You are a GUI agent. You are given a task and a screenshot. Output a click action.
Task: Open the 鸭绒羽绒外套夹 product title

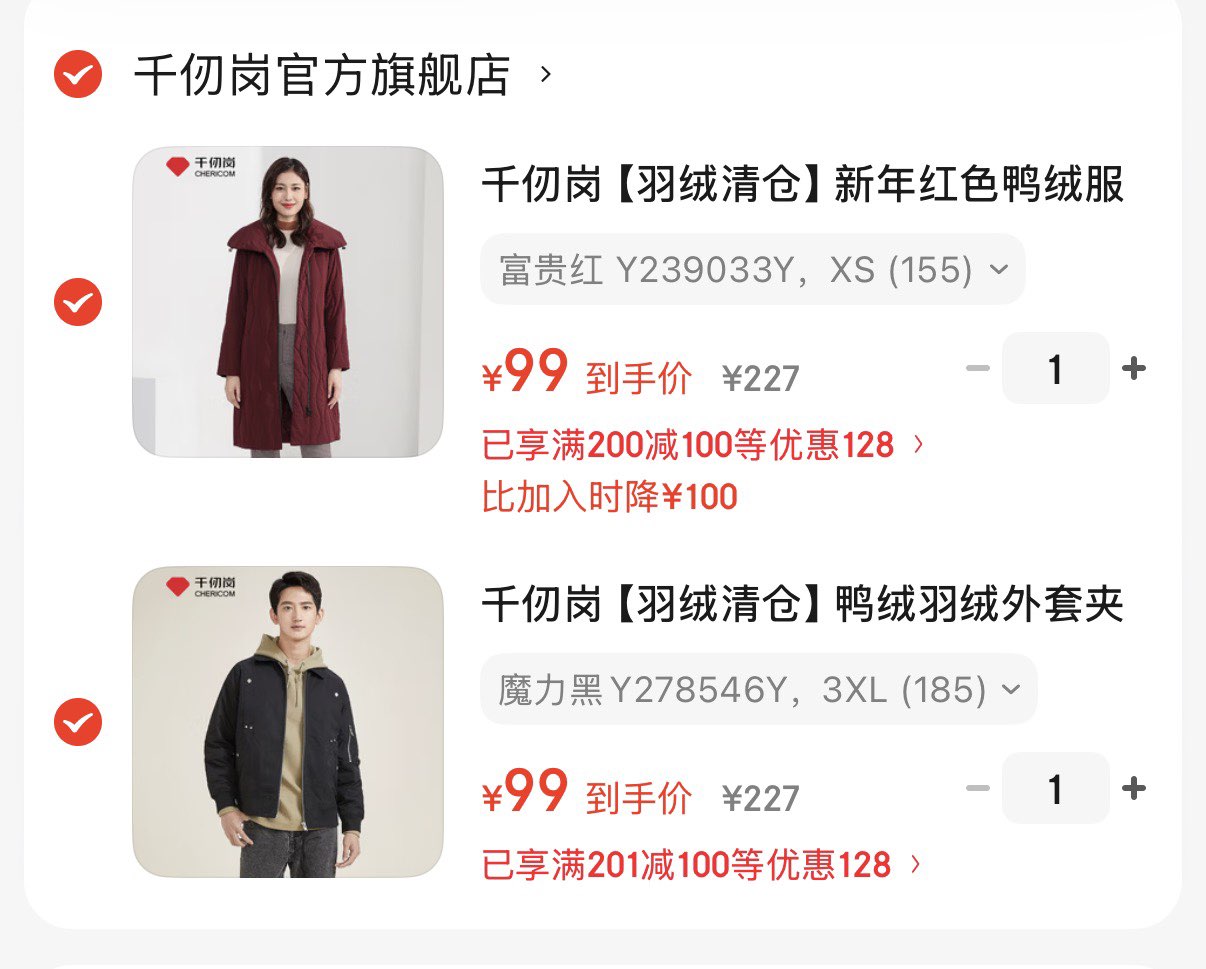803,605
